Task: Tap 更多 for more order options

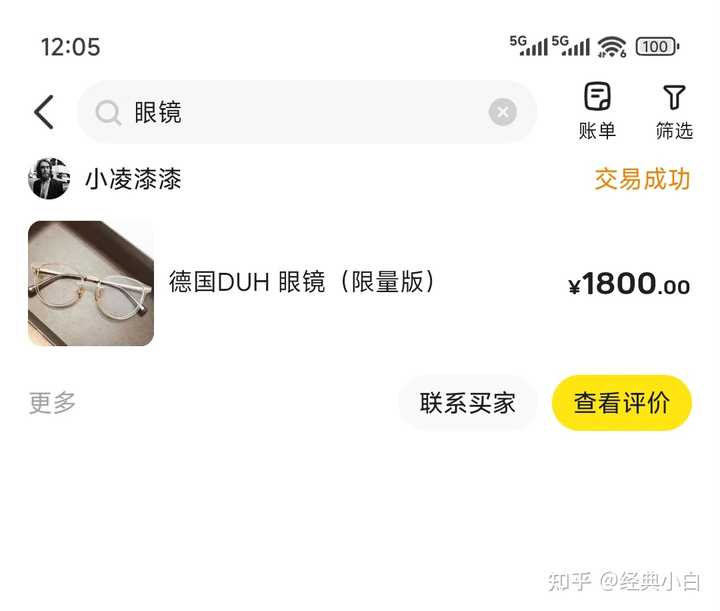Action: pyautogui.click(x=52, y=403)
